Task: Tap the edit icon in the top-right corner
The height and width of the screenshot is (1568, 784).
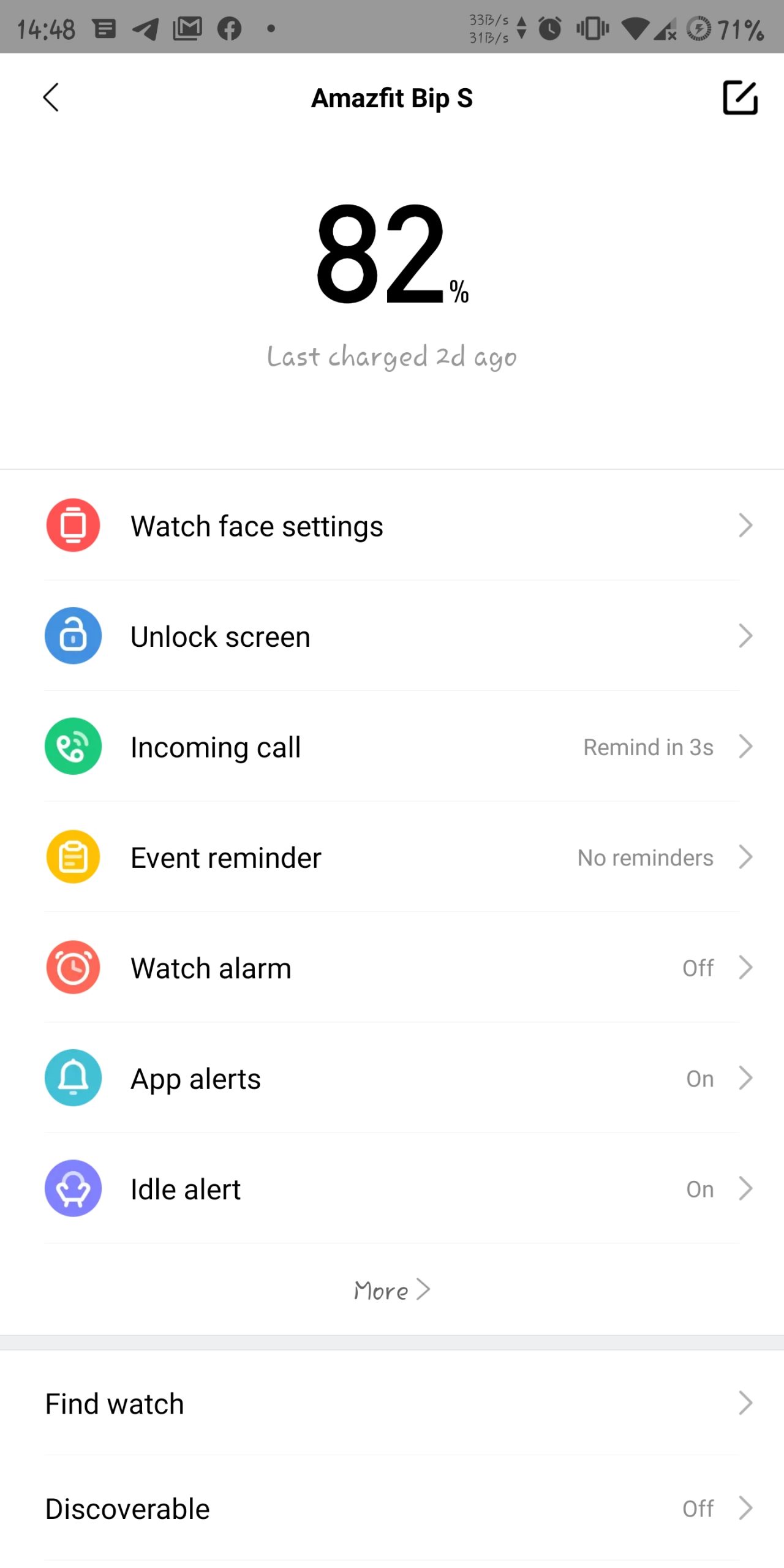Action: coord(740,98)
